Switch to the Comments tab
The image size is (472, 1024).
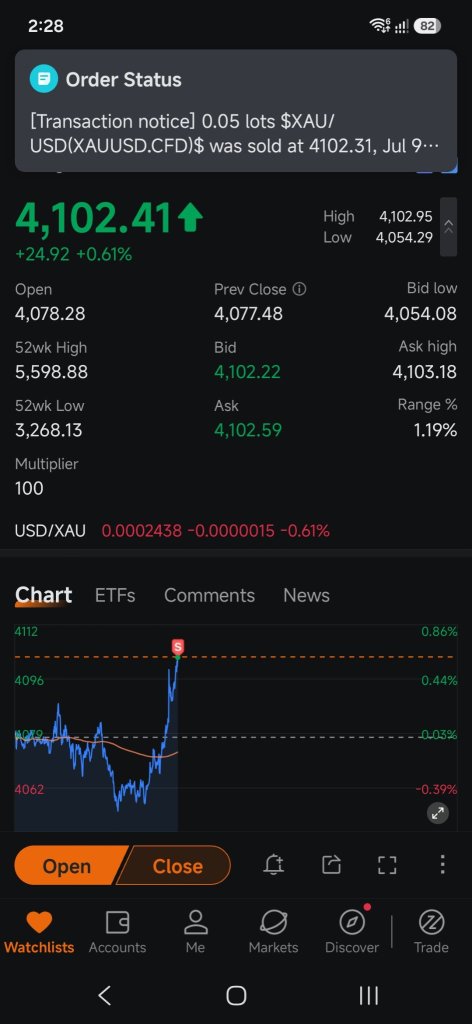(210, 596)
